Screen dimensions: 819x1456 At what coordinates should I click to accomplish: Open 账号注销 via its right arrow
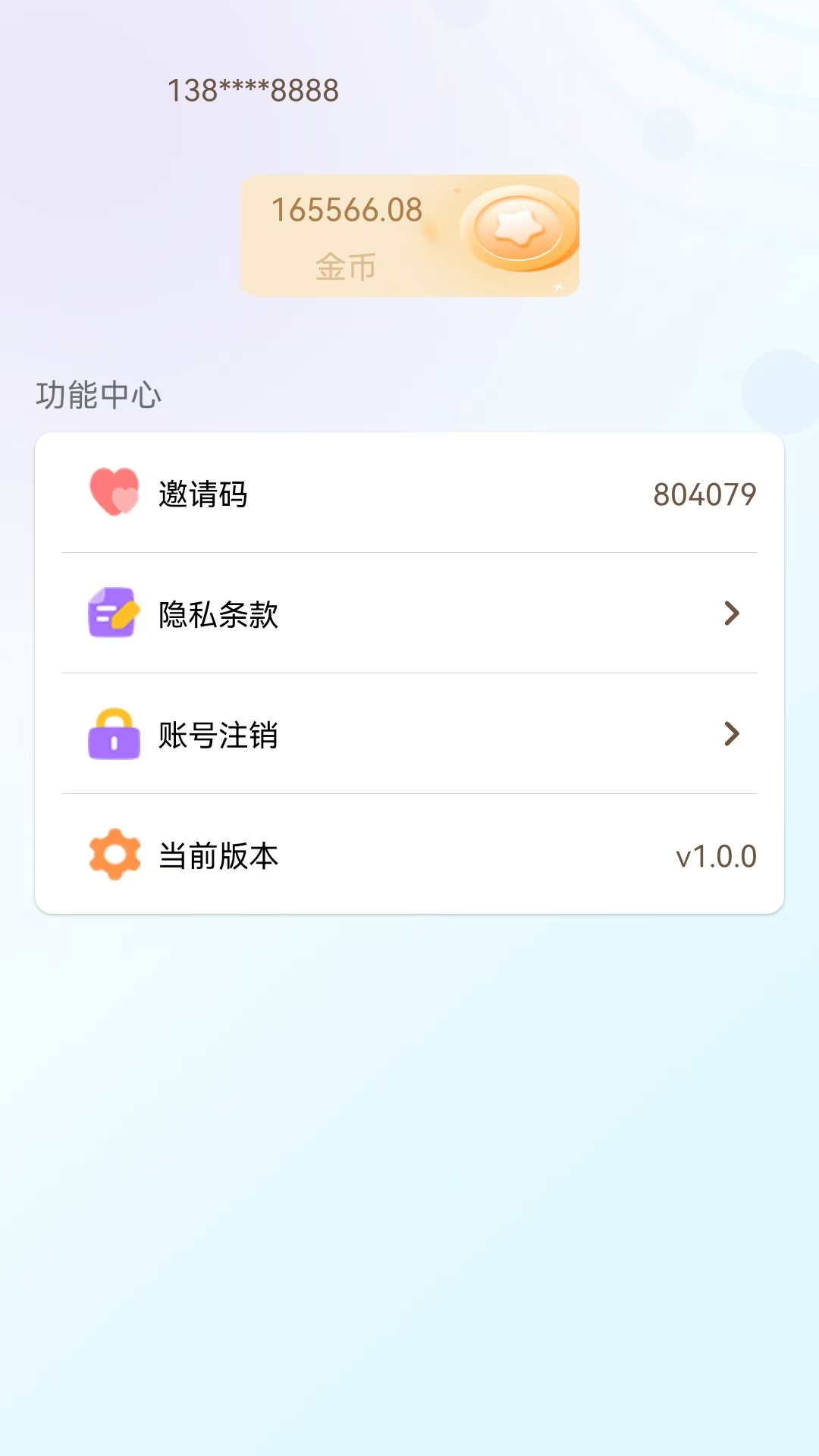(x=730, y=734)
